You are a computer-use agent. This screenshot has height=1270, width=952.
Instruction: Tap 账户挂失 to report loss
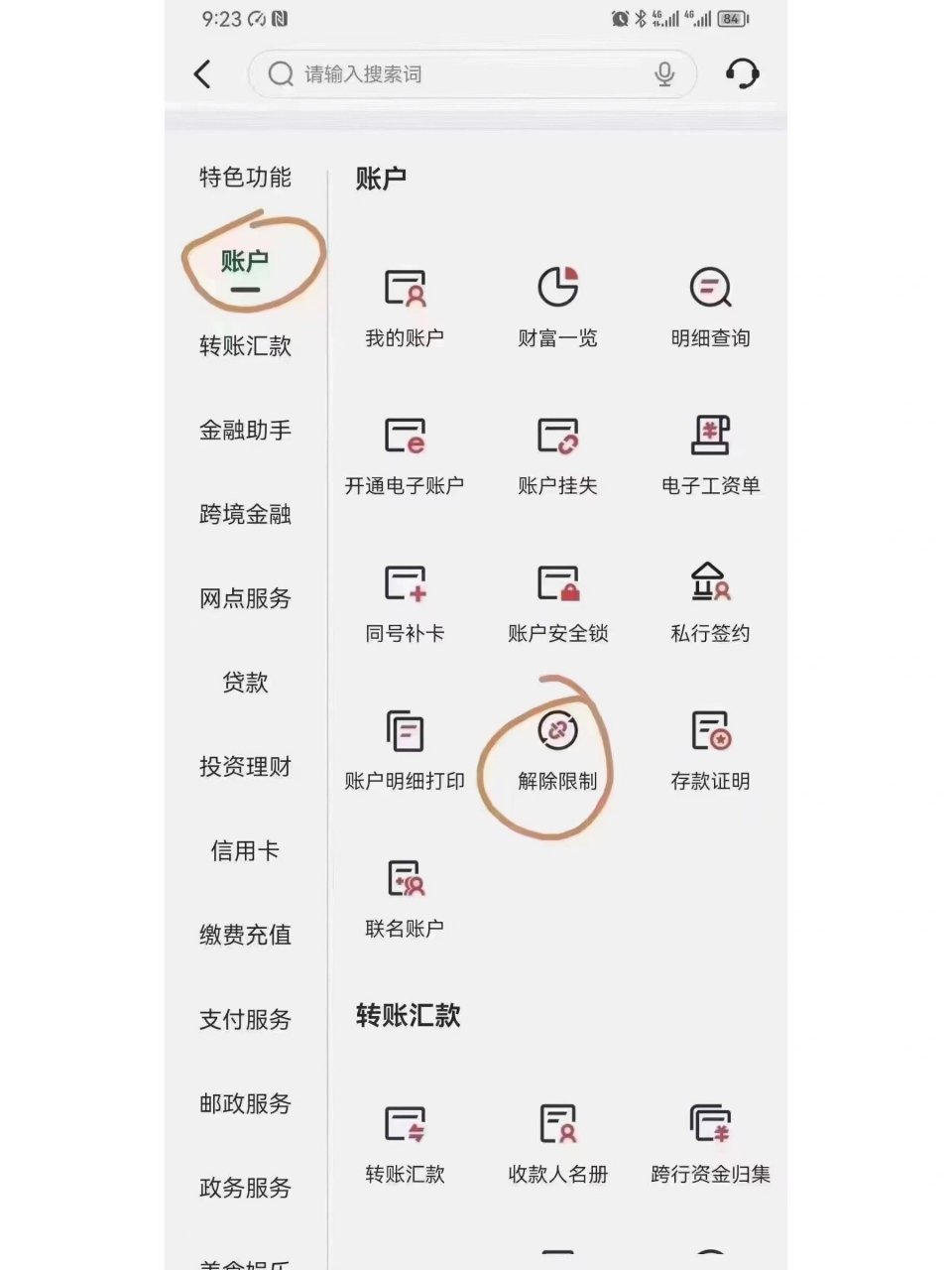point(557,455)
